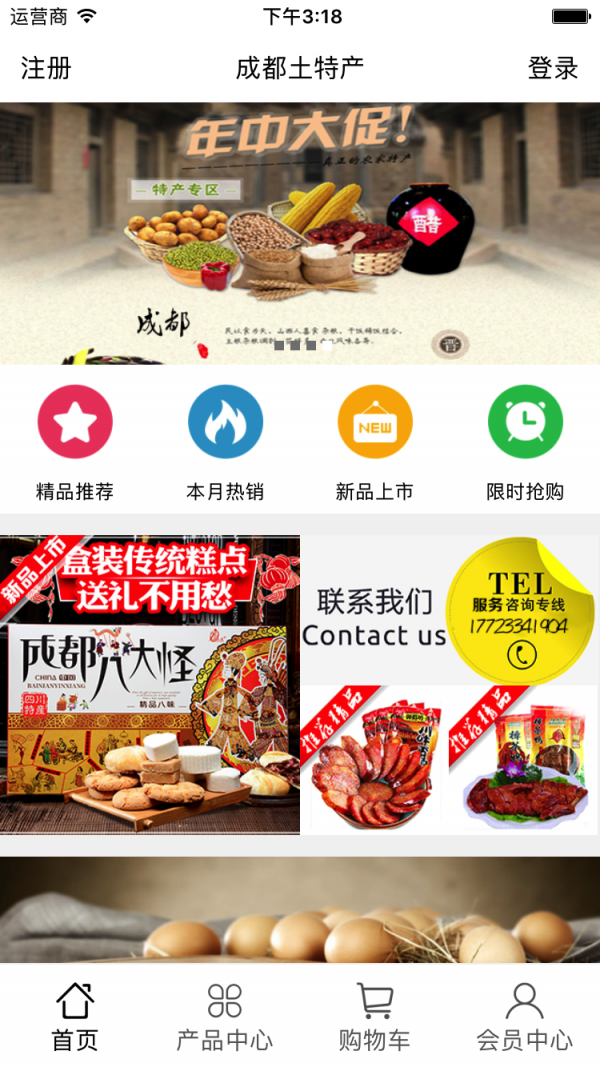
Task: Open the 联系我们 Contact us tile
Action: tap(450, 610)
